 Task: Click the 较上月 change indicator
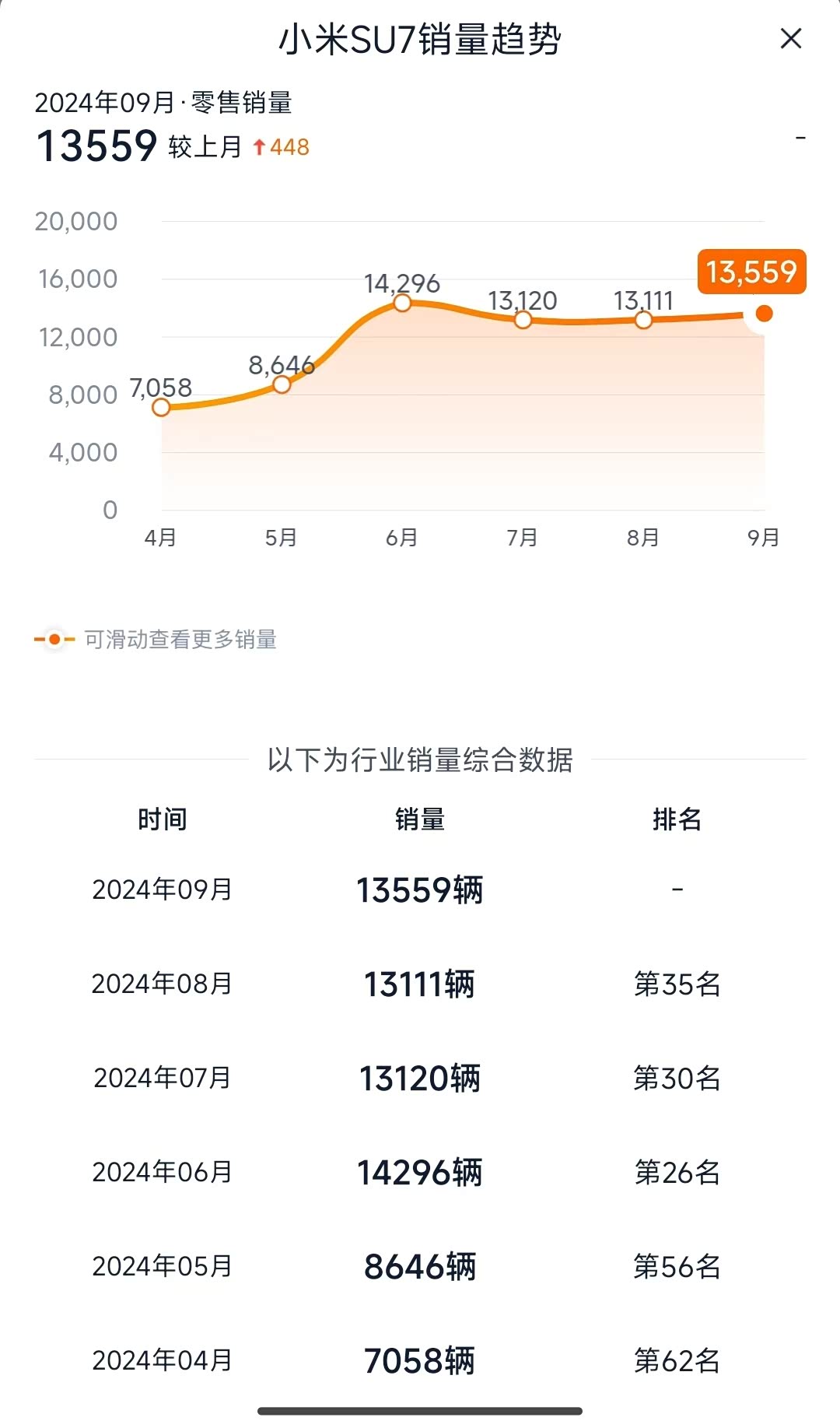pos(202,146)
